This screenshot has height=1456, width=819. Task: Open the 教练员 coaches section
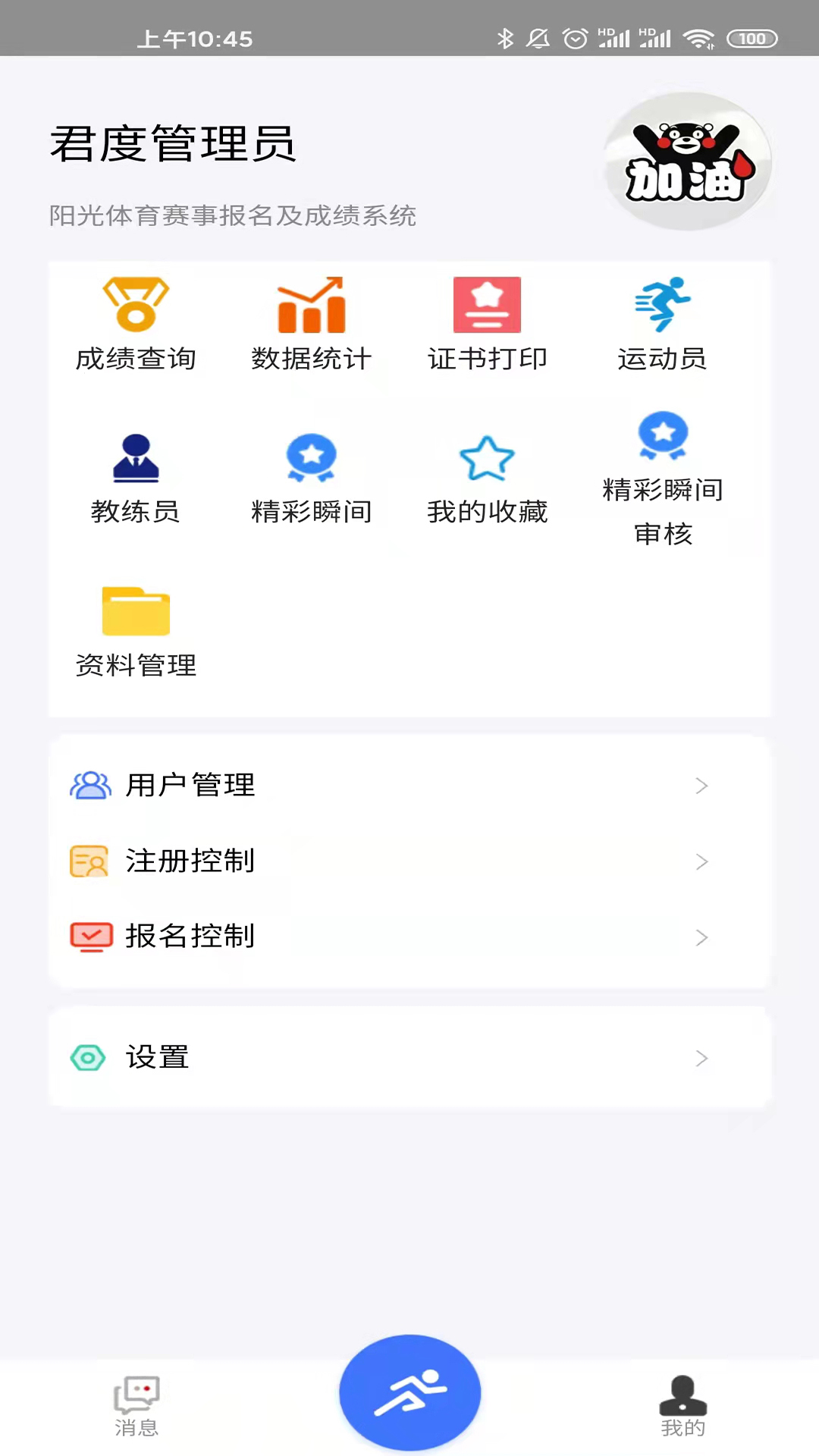coord(136,479)
